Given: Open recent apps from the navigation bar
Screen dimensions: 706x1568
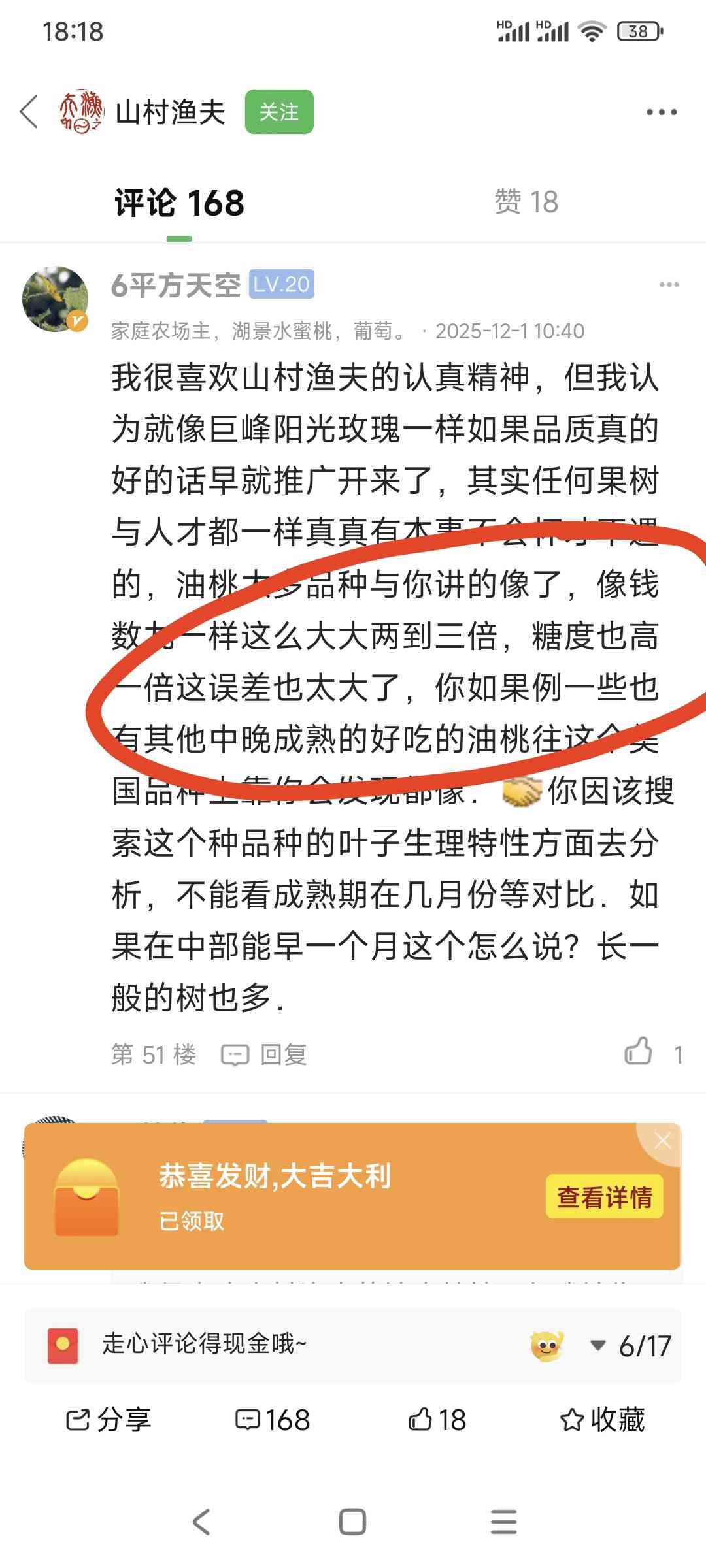Looking at the screenshot, I should click(503, 1522).
